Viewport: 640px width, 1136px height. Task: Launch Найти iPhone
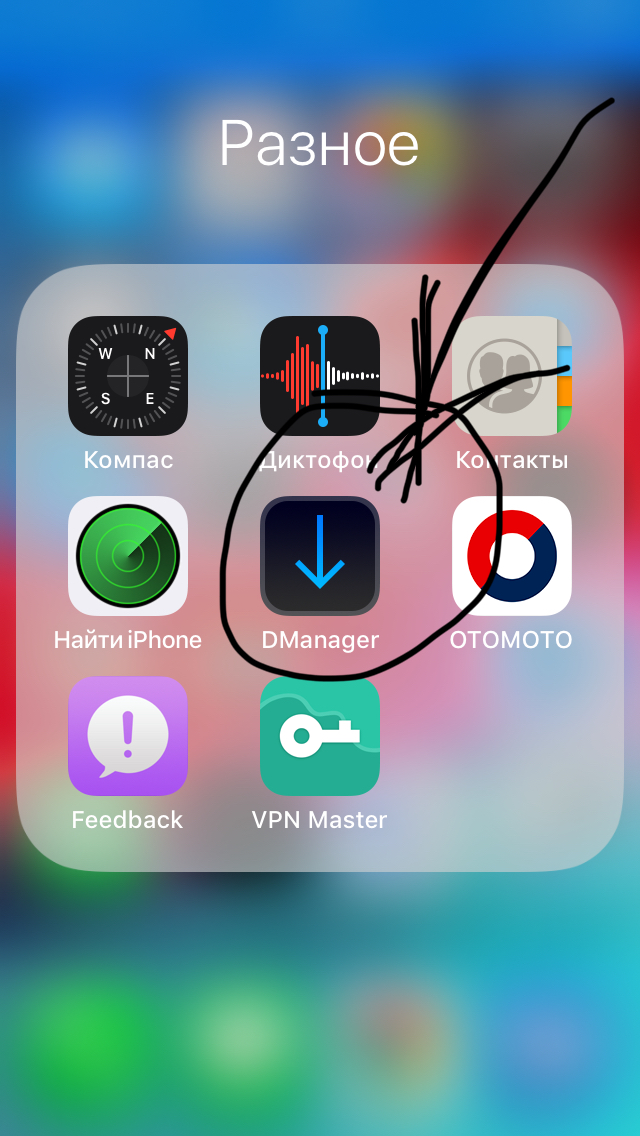[128, 556]
